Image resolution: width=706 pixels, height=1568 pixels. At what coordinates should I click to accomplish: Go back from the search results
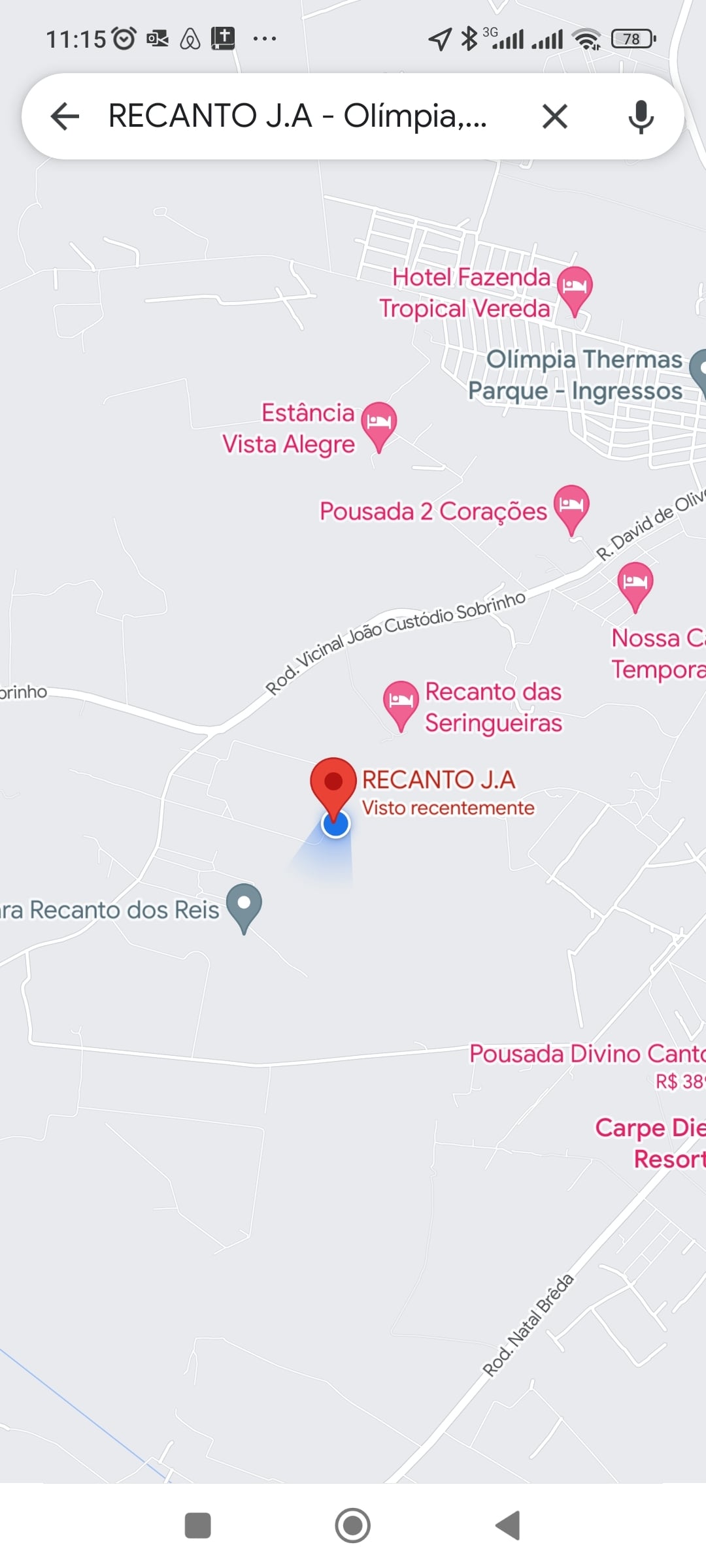click(65, 117)
